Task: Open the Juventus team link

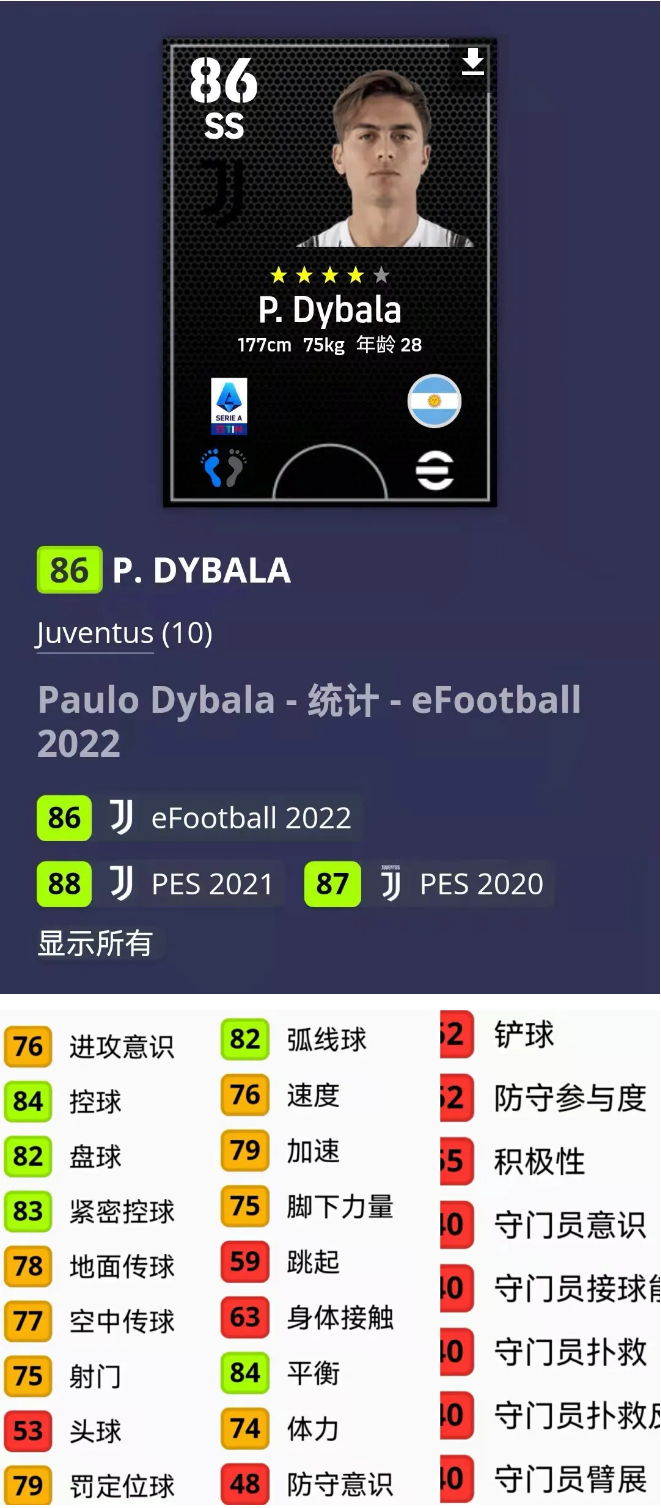Action: click(94, 634)
